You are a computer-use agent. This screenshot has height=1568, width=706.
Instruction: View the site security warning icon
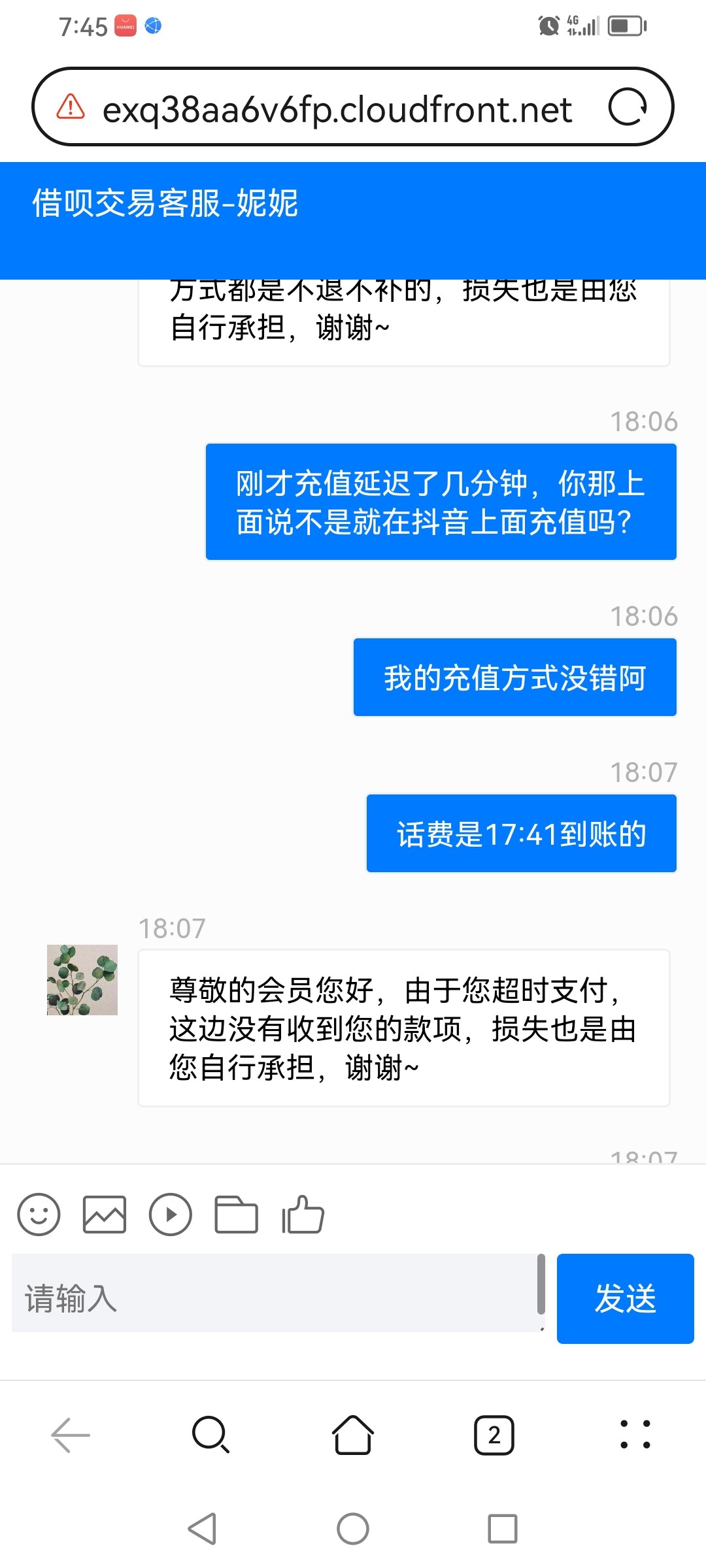pos(71,106)
